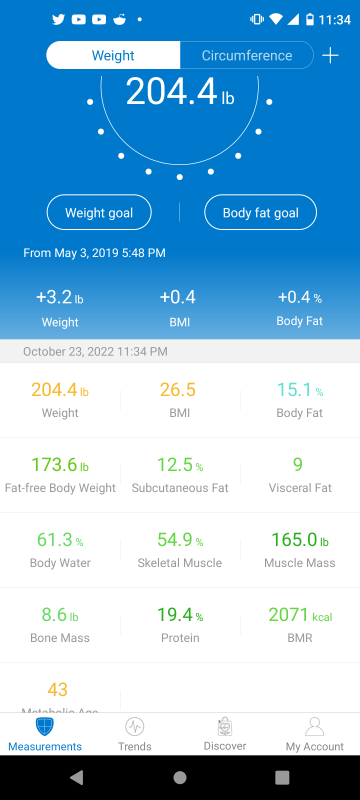The height and width of the screenshot is (800, 360).
Task: View BMI 26.5 details
Action: (x=179, y=400)
